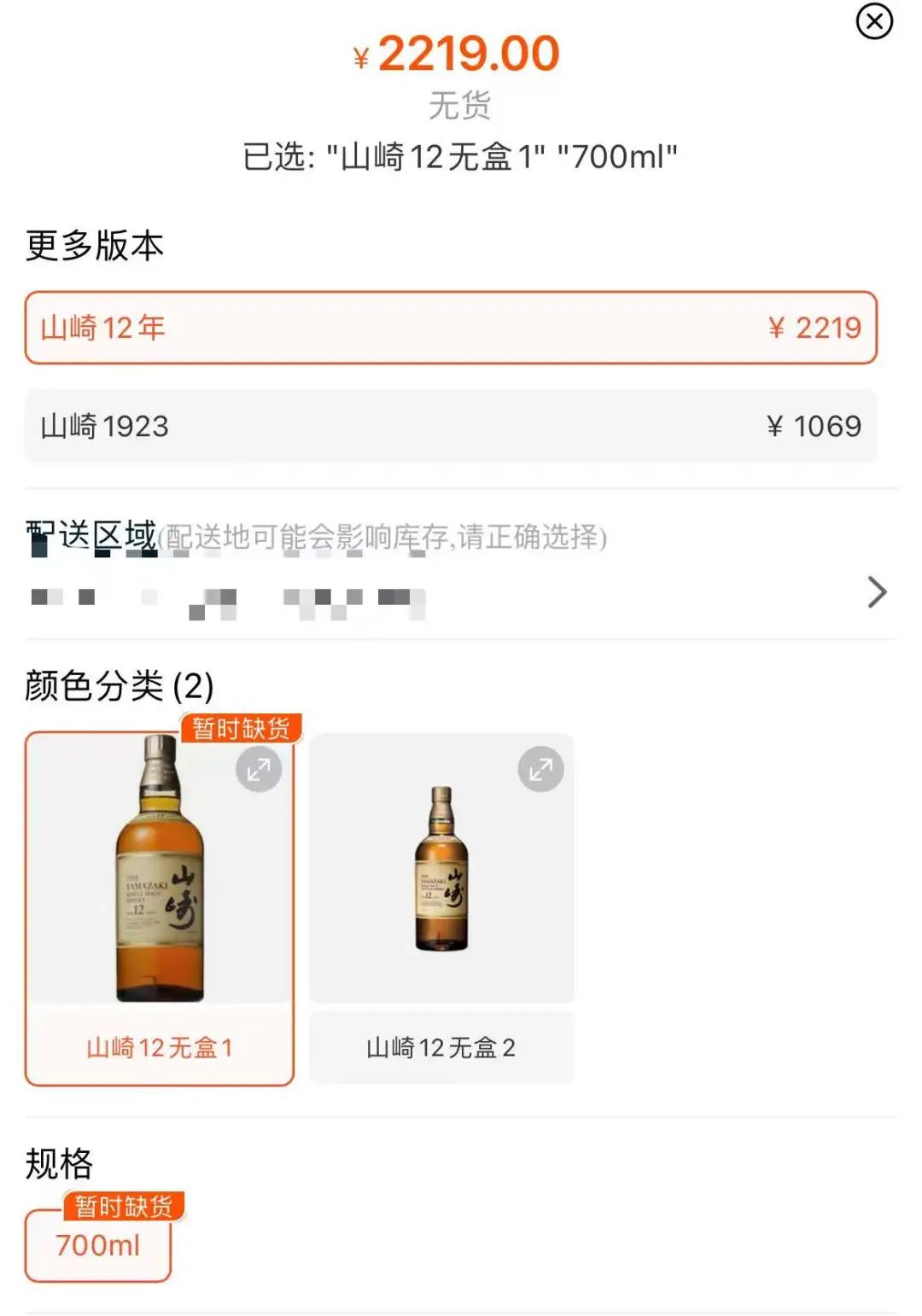Open the delivery region selector
Screen dimensions: 922x1316
(874, 592)
